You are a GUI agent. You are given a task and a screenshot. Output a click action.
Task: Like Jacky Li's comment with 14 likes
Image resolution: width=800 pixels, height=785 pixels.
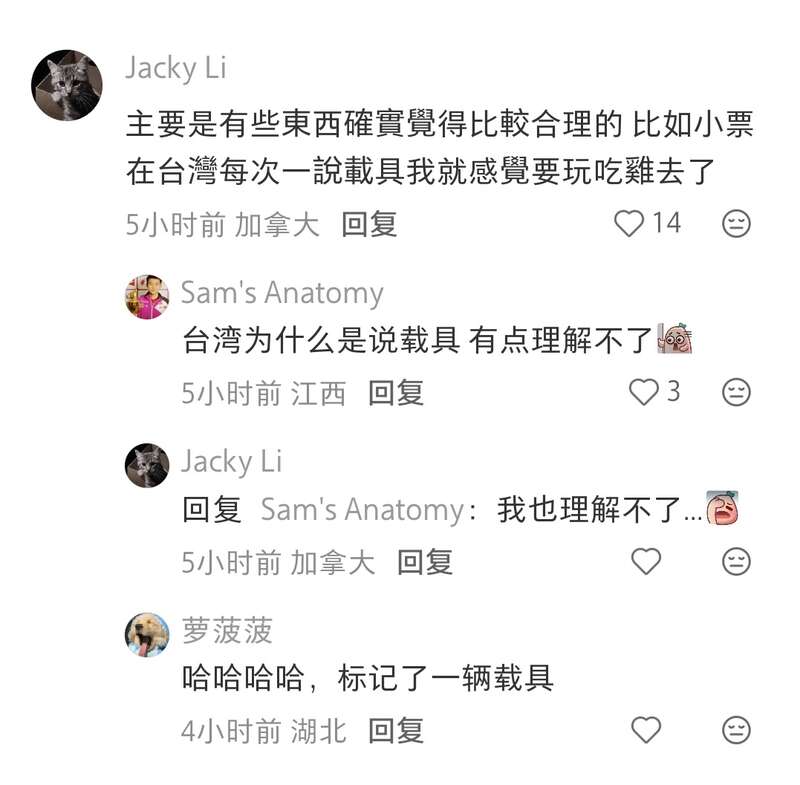click(x=629, y=224)
